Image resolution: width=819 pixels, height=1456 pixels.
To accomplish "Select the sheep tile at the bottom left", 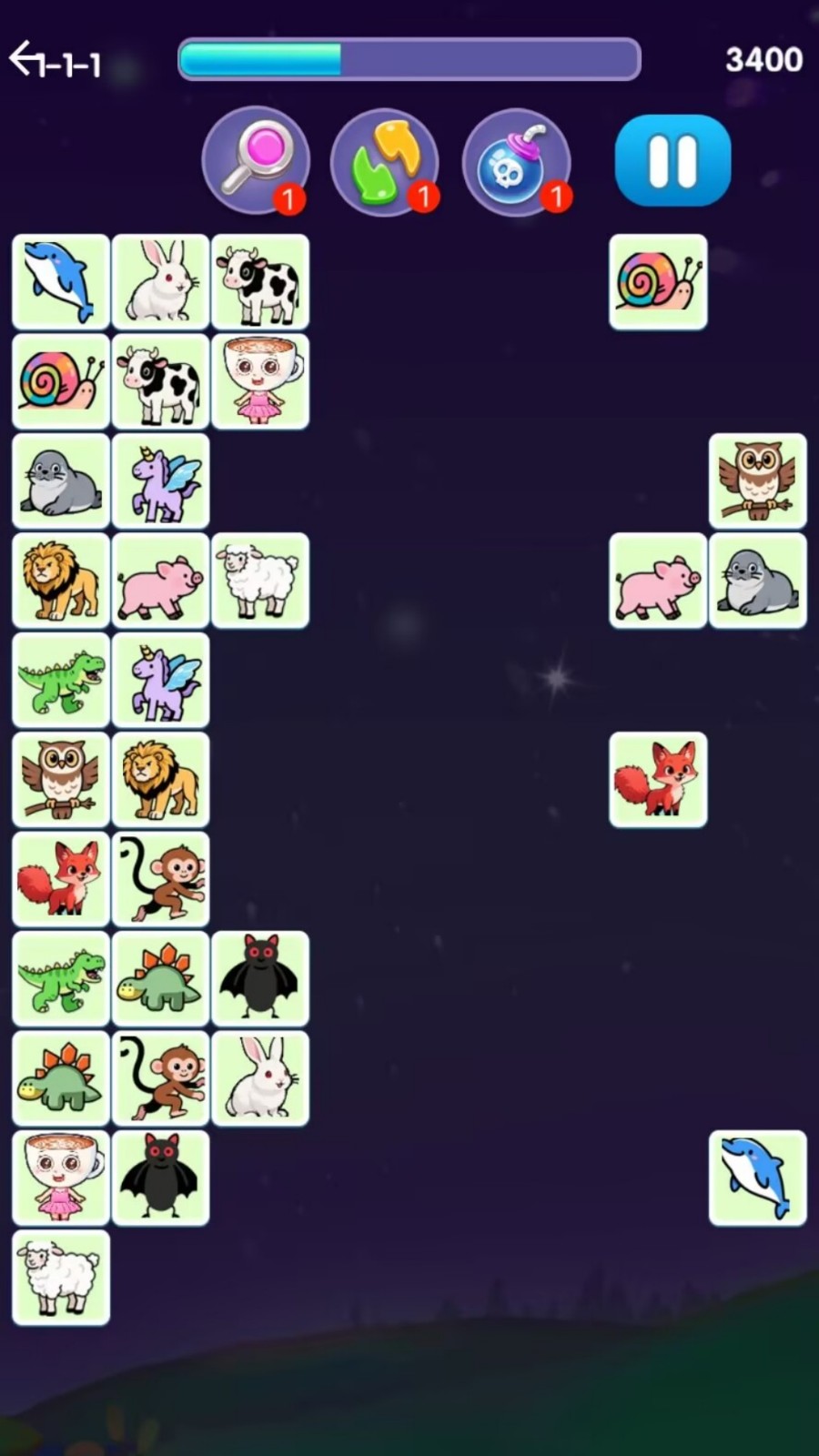I will click(61, 1278).
